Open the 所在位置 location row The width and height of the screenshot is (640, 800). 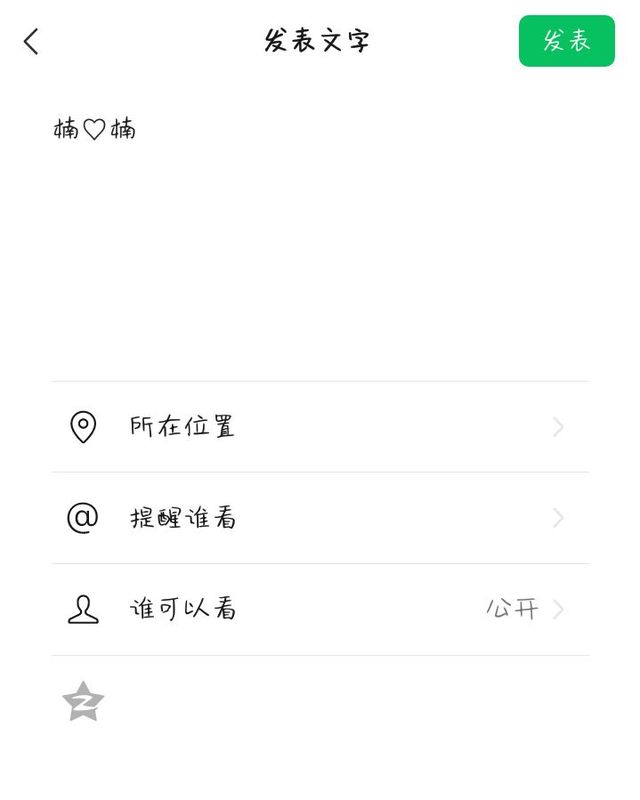tap(320, 427)
